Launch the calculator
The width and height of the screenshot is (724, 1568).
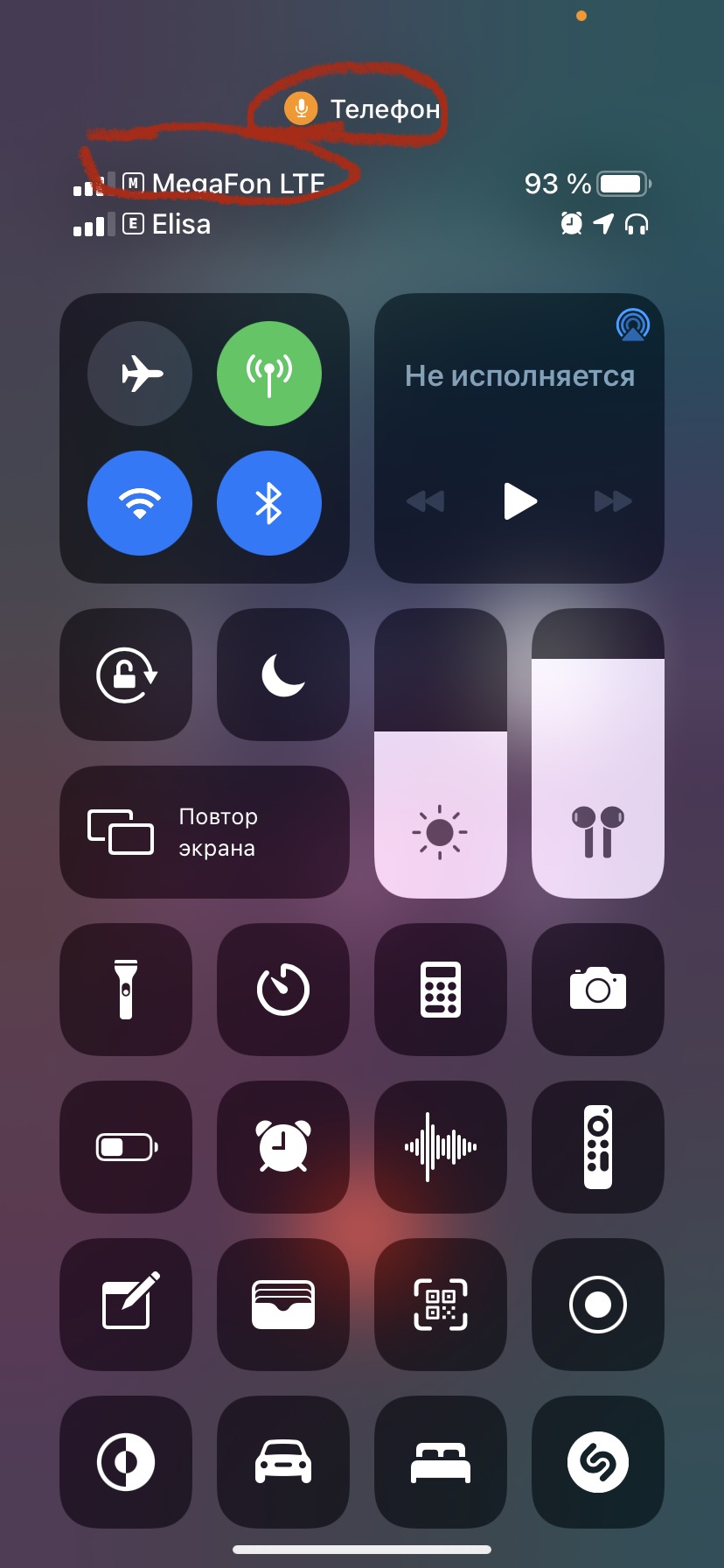coord(441,990)
